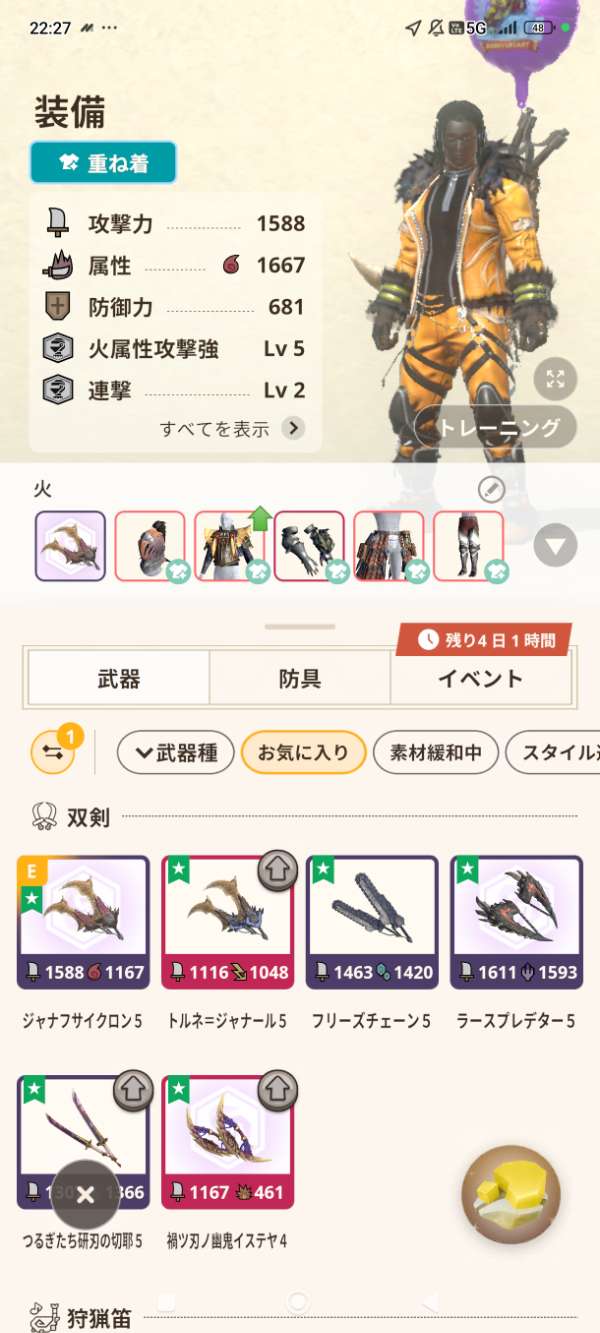Enter fullscreen character view

pyautogui.click(x=555, y=379)
